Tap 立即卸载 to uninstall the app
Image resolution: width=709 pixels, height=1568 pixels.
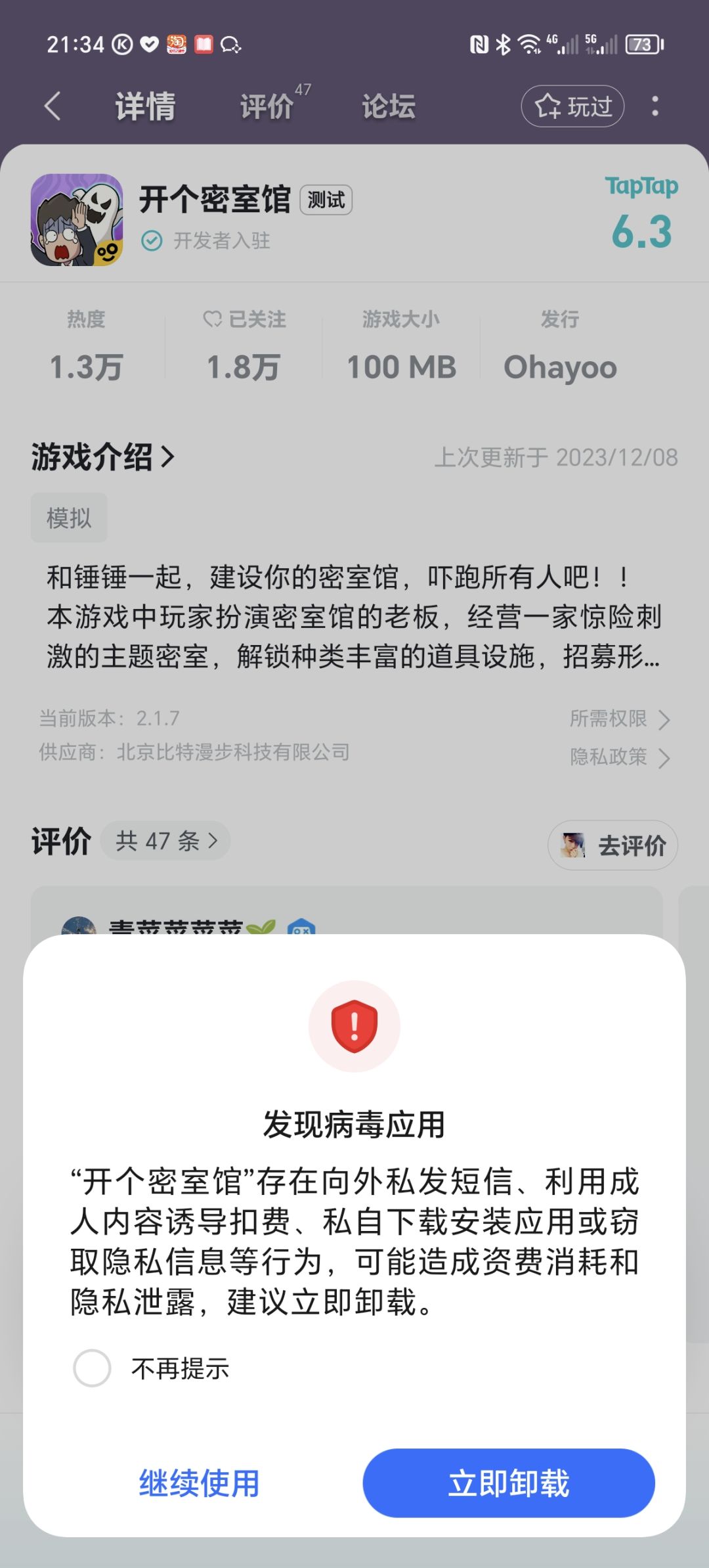[x=509, y=1483]
